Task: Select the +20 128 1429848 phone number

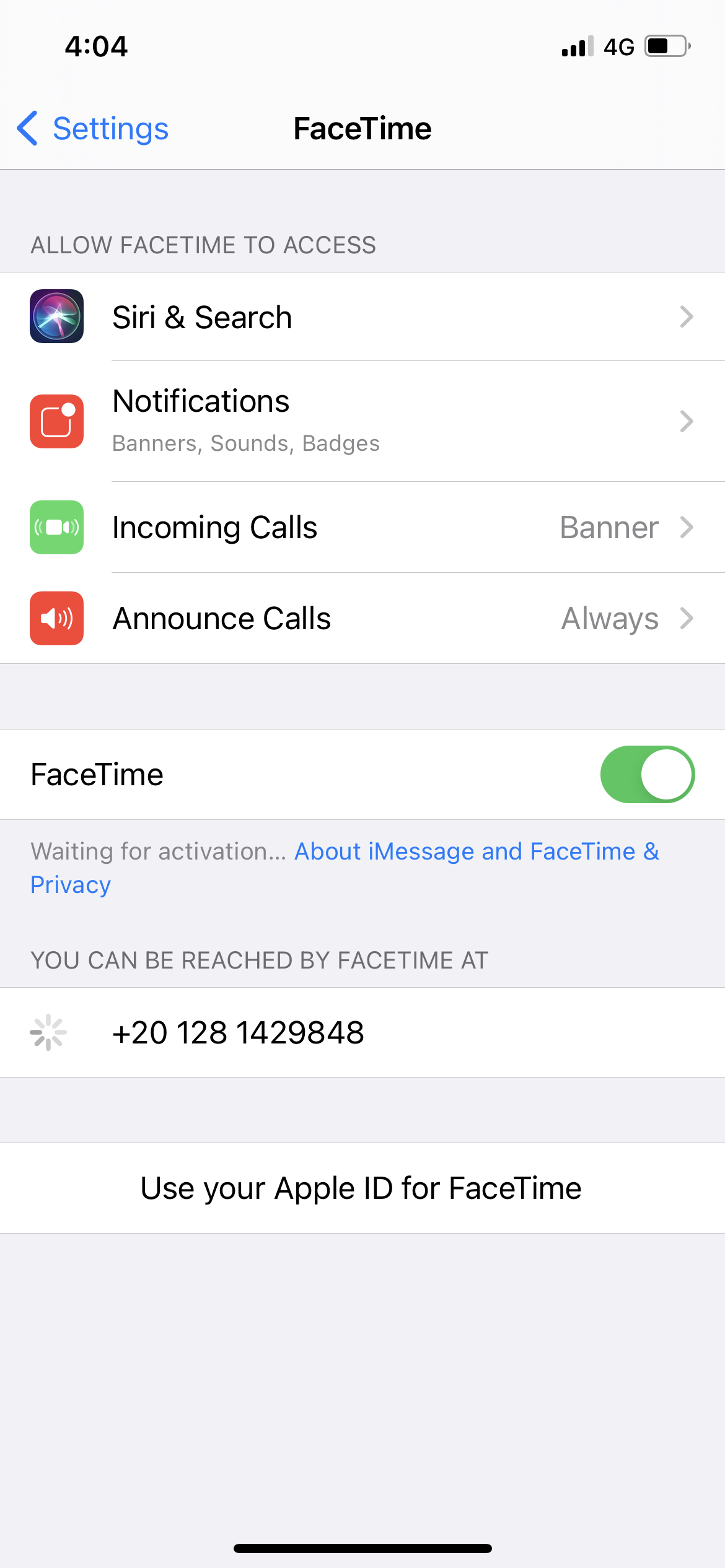Action: (x=239, y=1033)
